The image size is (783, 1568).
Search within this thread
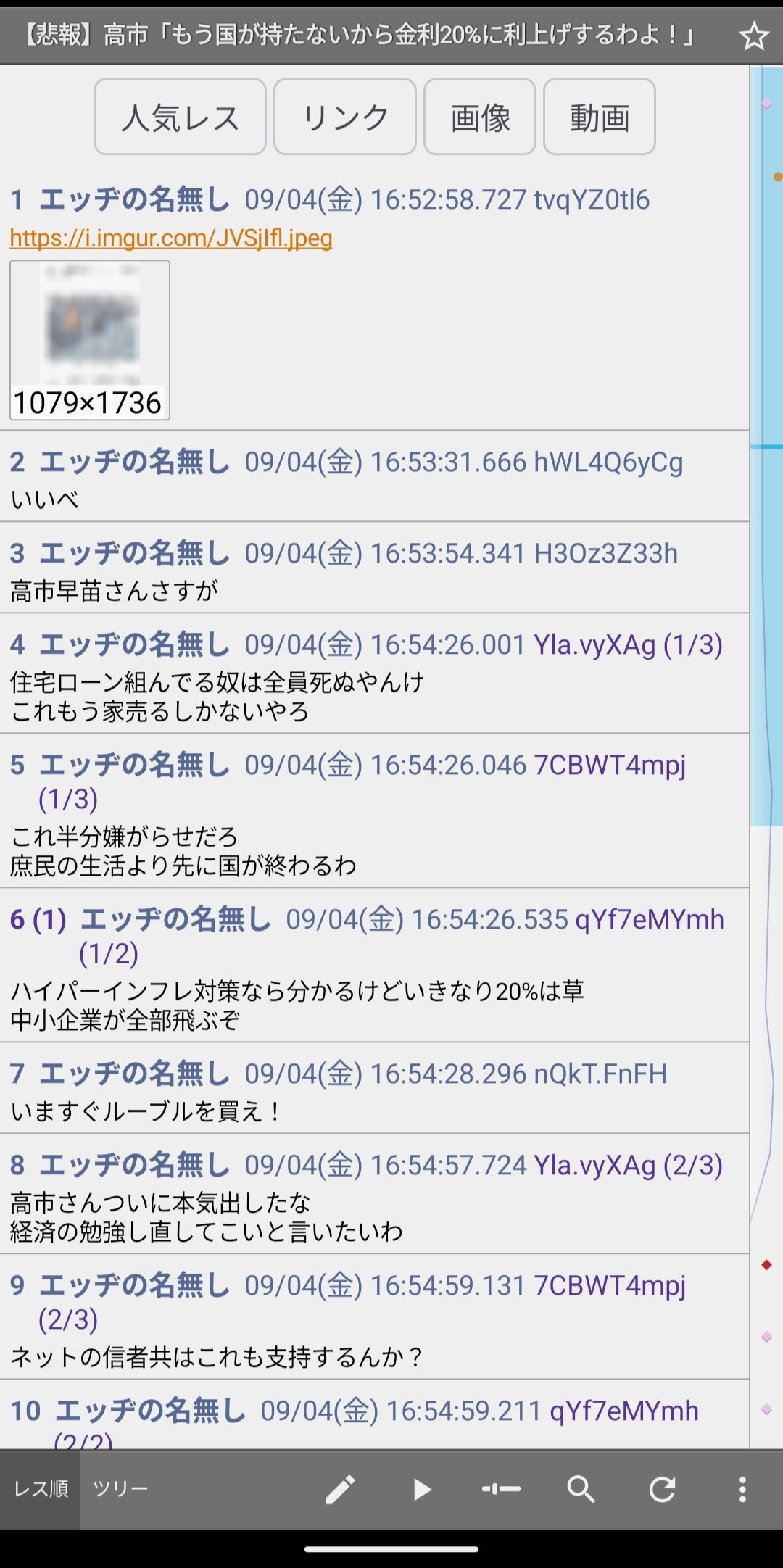(x=581, y=1490)
